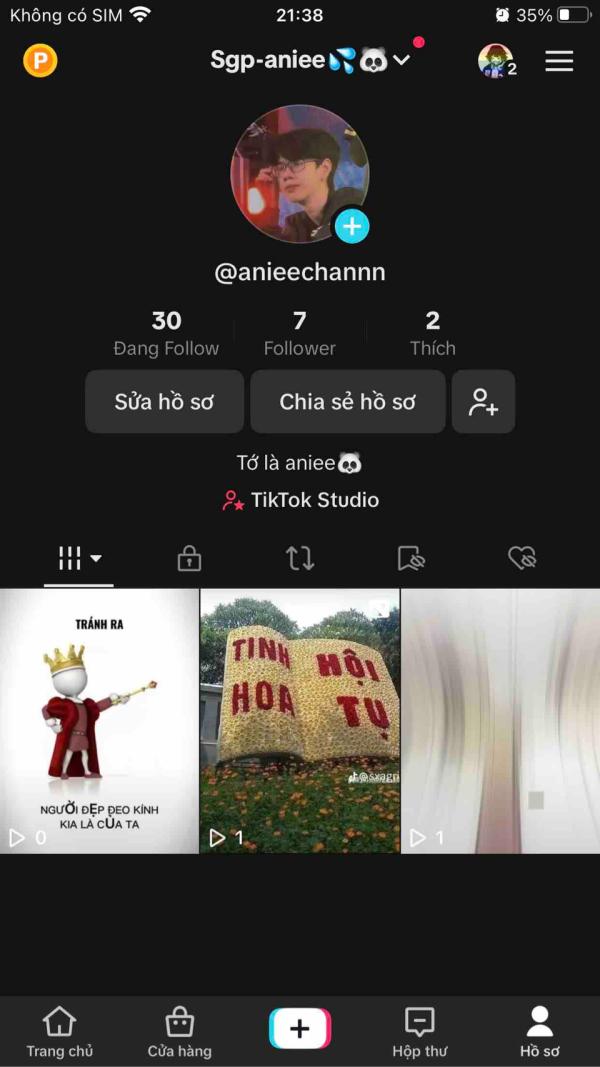Open the Đang Follow list
This screenshot has height=1067, width=600.
(166, 333)
